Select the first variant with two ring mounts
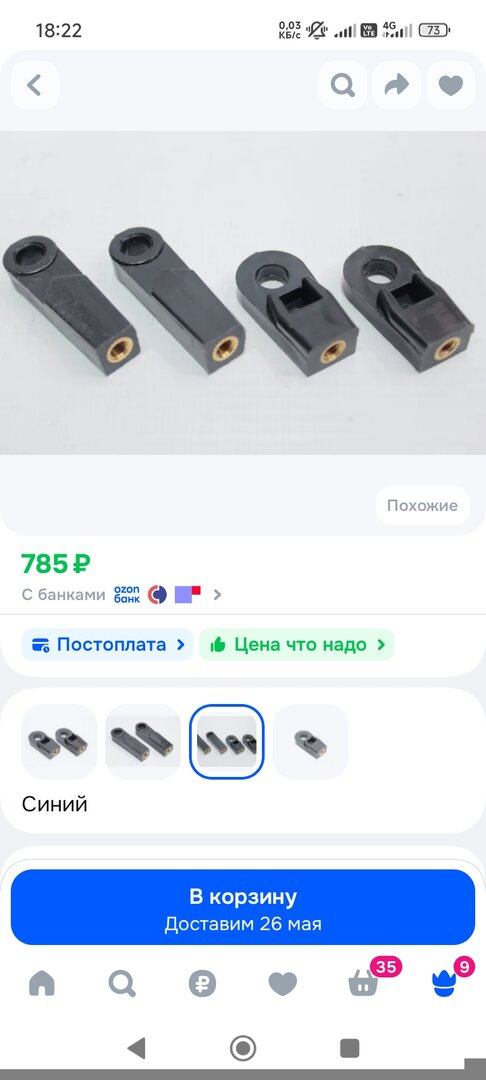The image size is (486, 1080). point(59,742)
